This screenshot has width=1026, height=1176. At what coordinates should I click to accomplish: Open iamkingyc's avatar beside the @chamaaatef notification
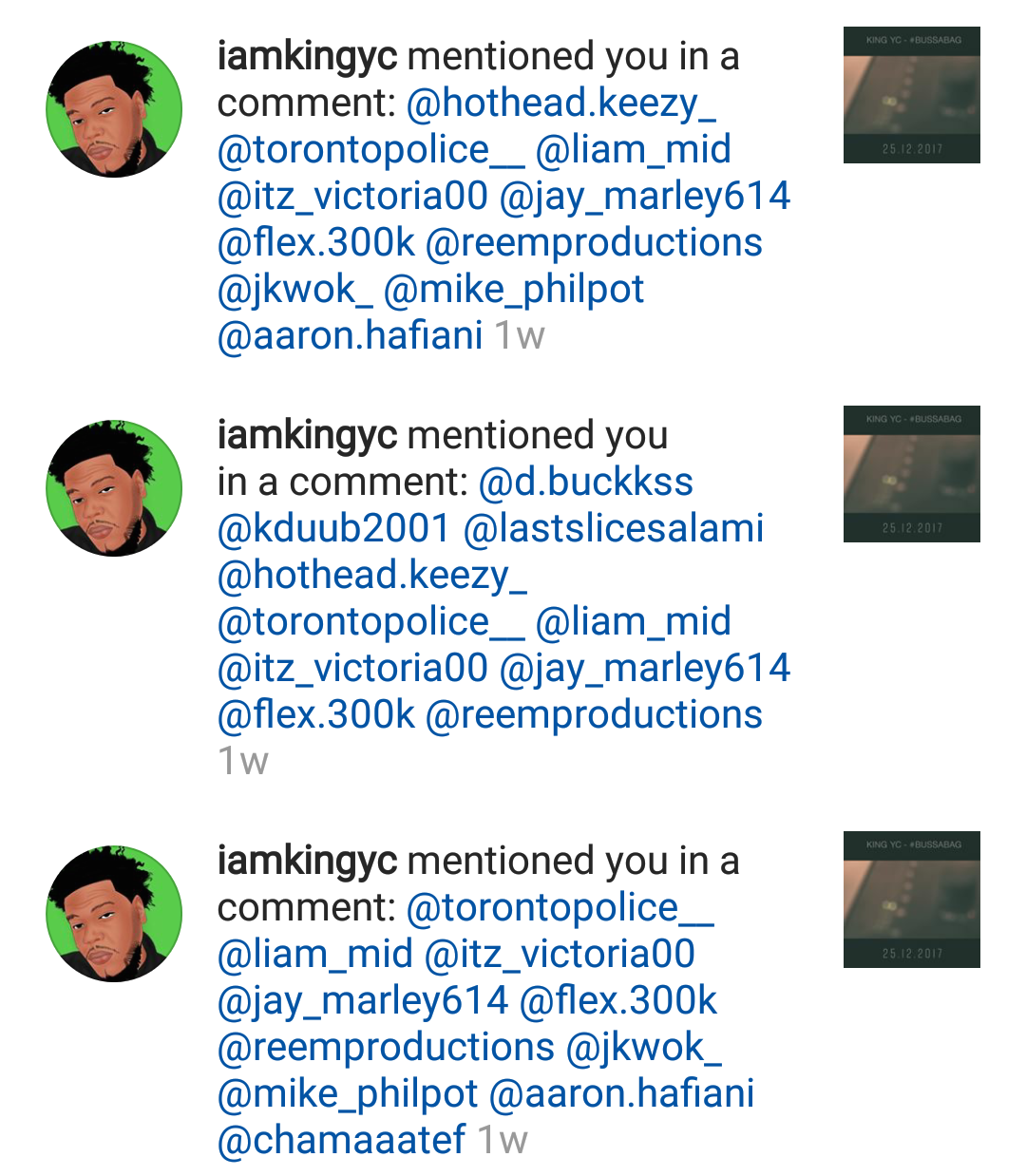pos(114,914)
